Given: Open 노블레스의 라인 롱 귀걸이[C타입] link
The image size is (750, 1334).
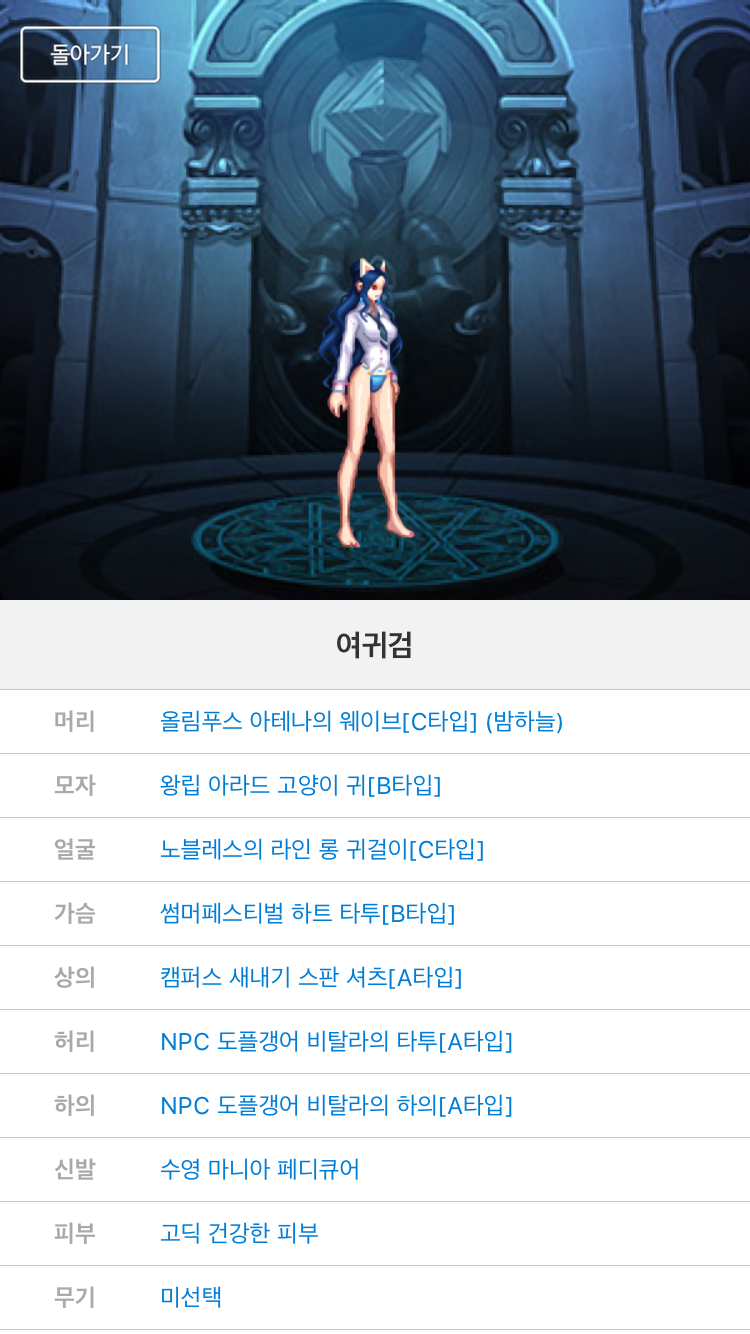Looking at the screenshot, I should pyautogui.click(x=322, y=849).
